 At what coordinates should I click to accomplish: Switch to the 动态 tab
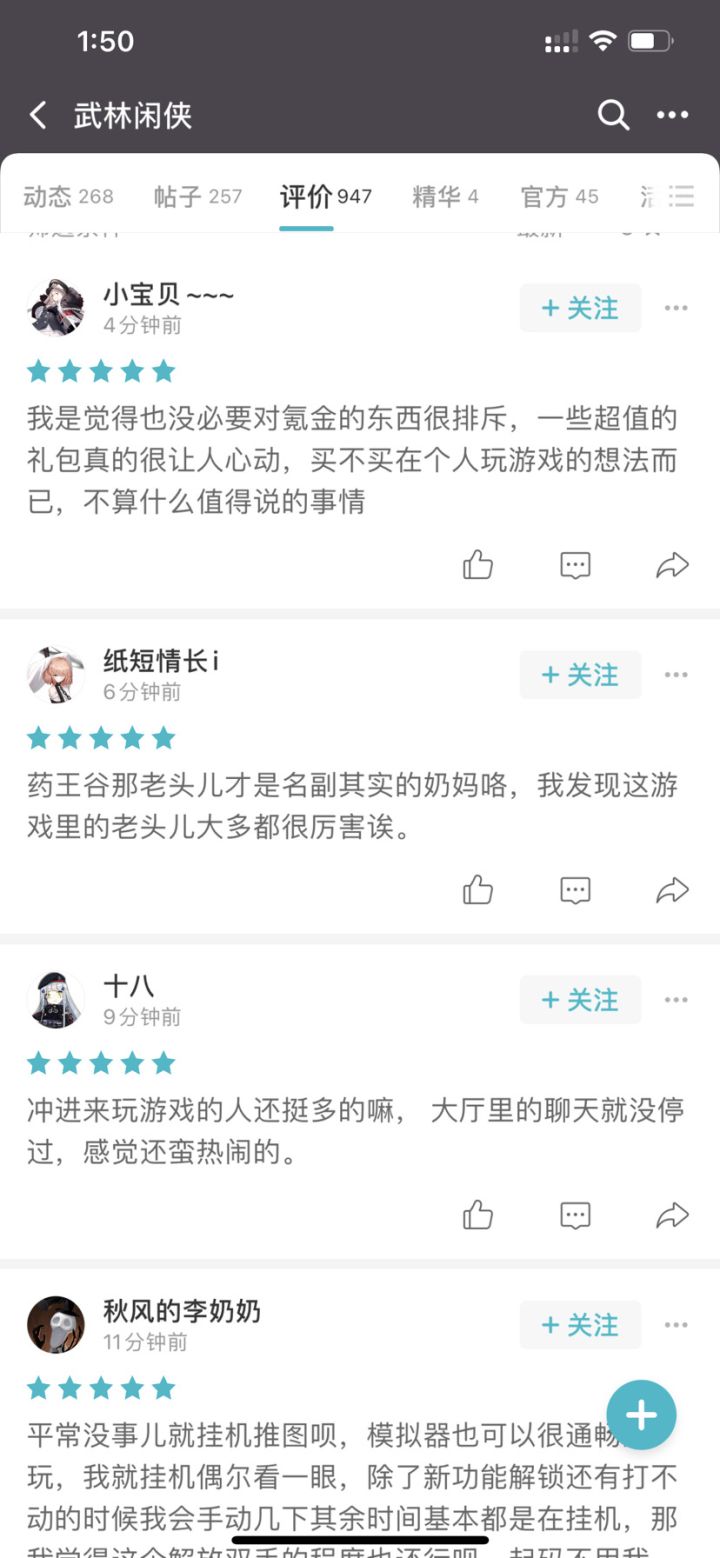pyautogui.click(x=68, y=196)
